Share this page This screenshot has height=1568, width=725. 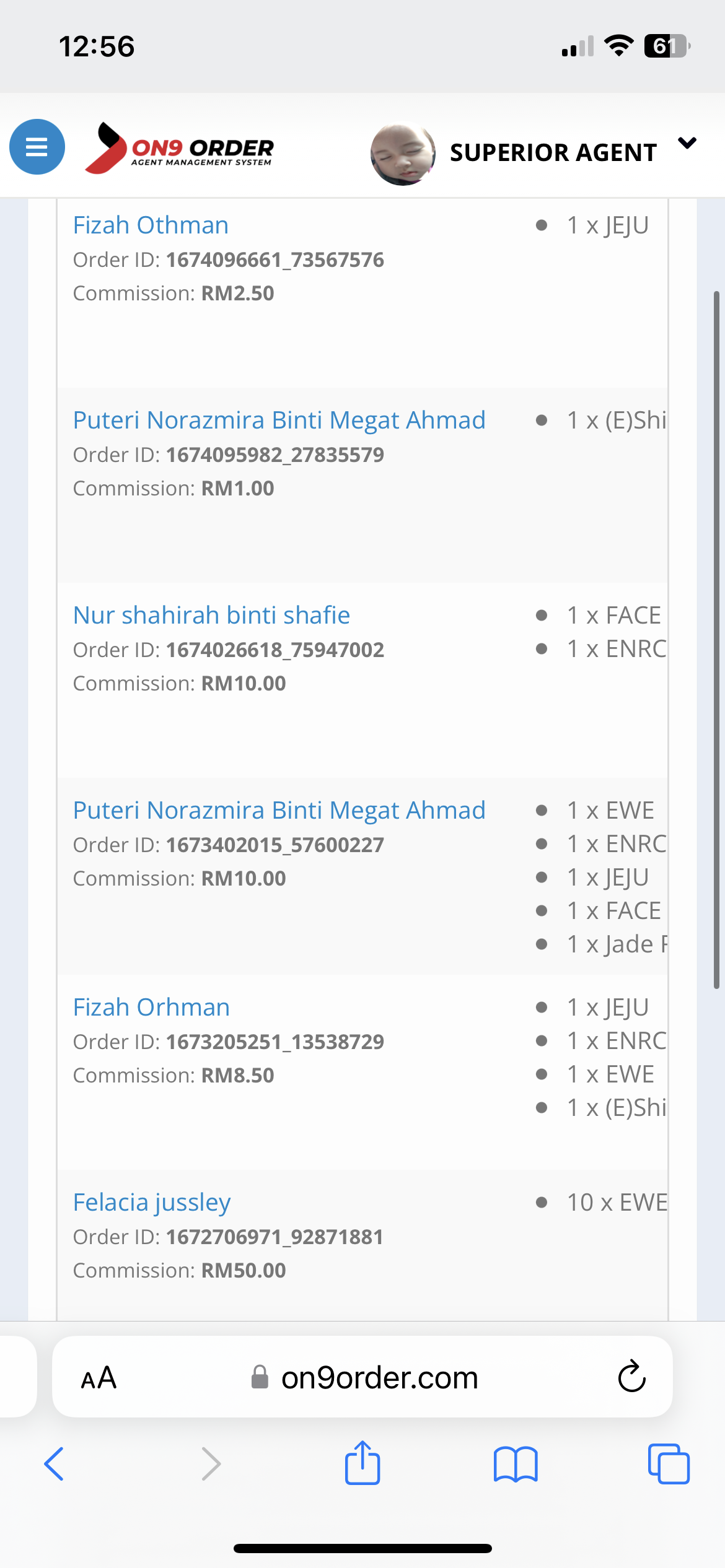coord(362,1463)
